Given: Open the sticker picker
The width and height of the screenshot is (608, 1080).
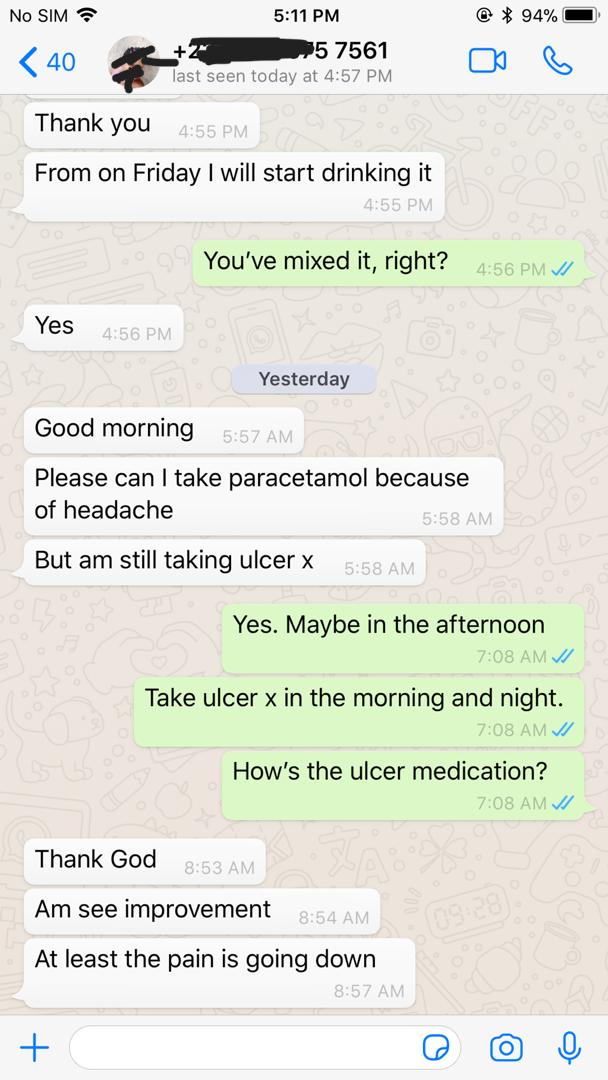Looking at the screenshot, I should tap(436, 1047).
